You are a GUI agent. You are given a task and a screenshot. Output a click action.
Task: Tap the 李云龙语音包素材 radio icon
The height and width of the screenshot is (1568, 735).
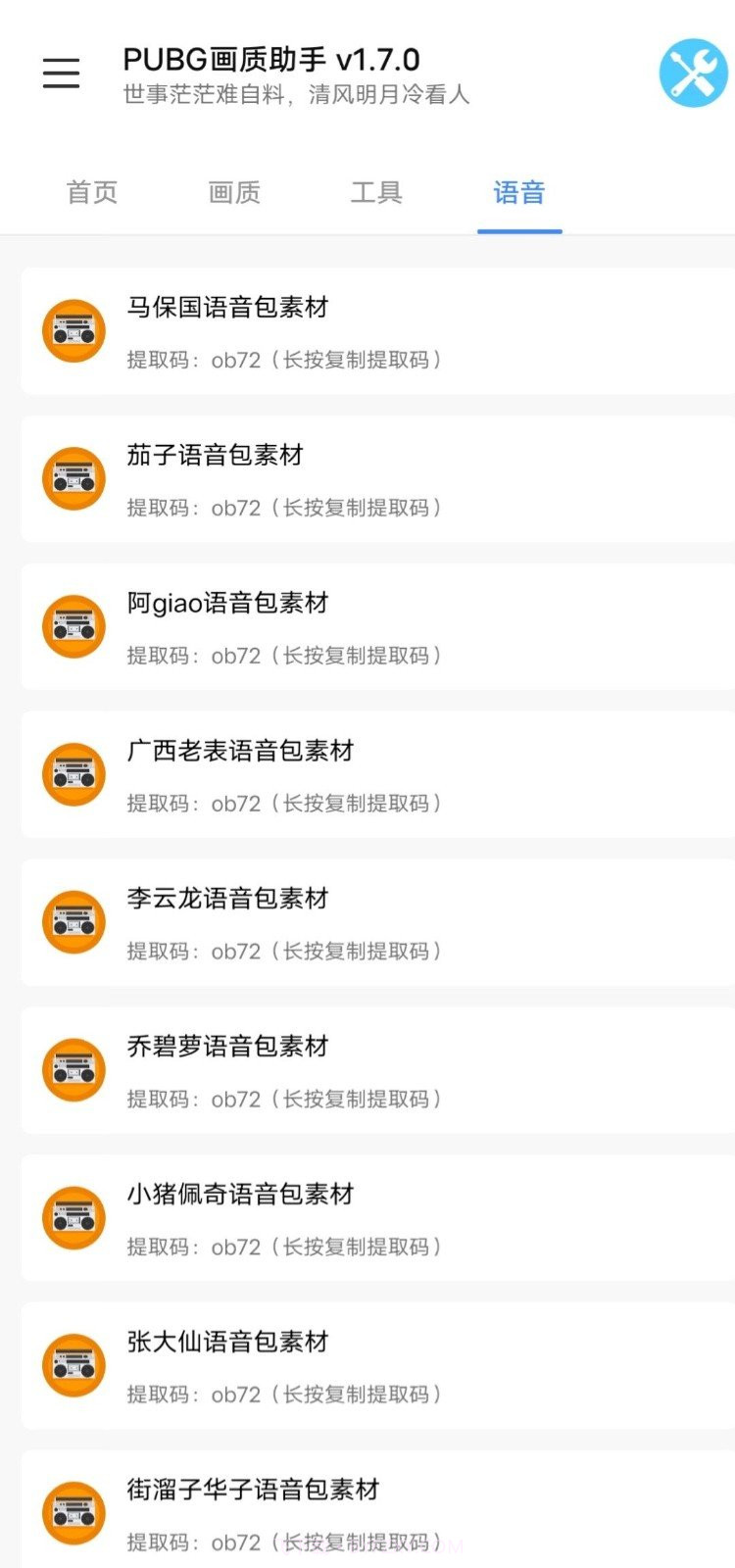pos(73,921)
